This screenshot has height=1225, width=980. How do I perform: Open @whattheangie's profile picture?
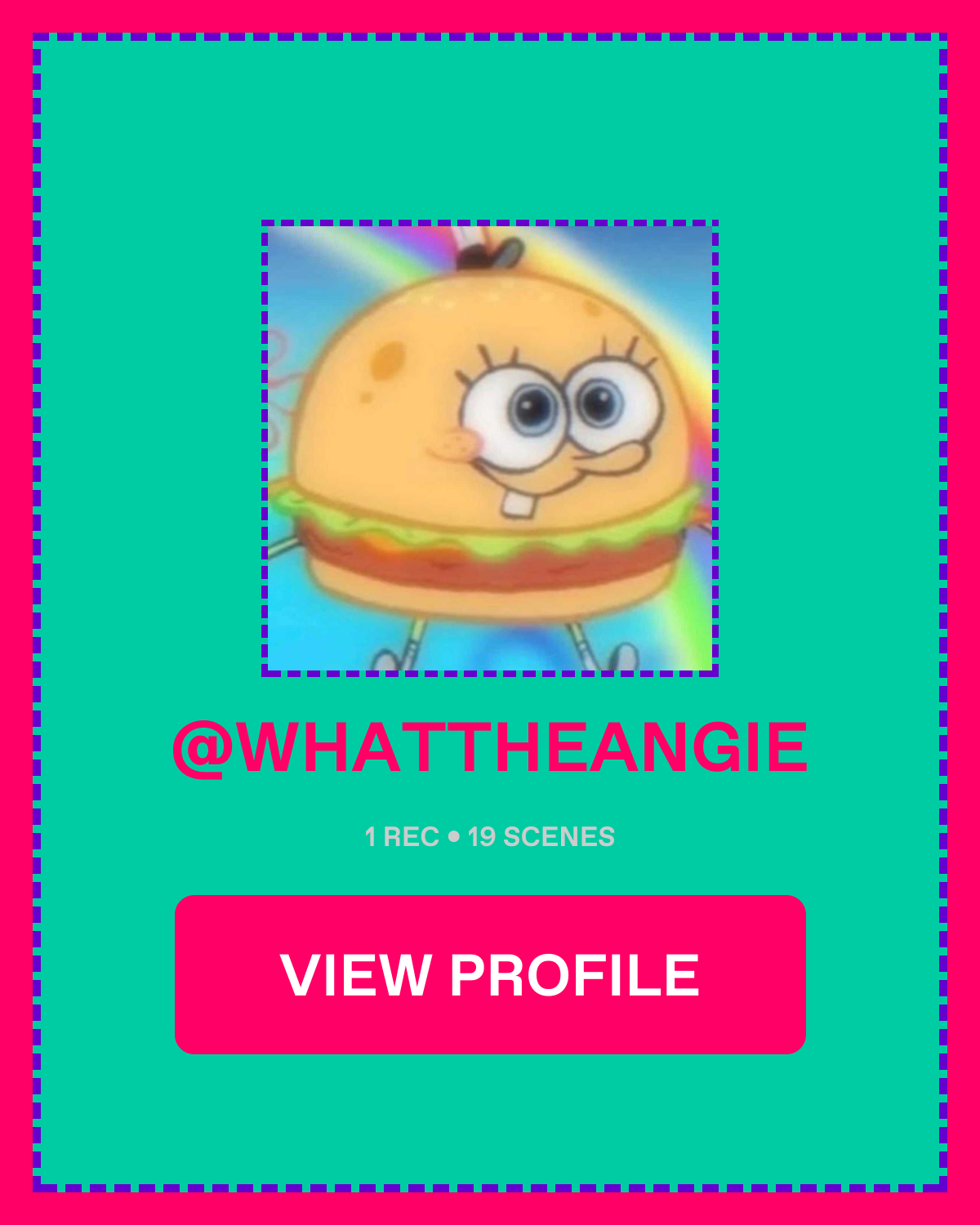point(490,448)
